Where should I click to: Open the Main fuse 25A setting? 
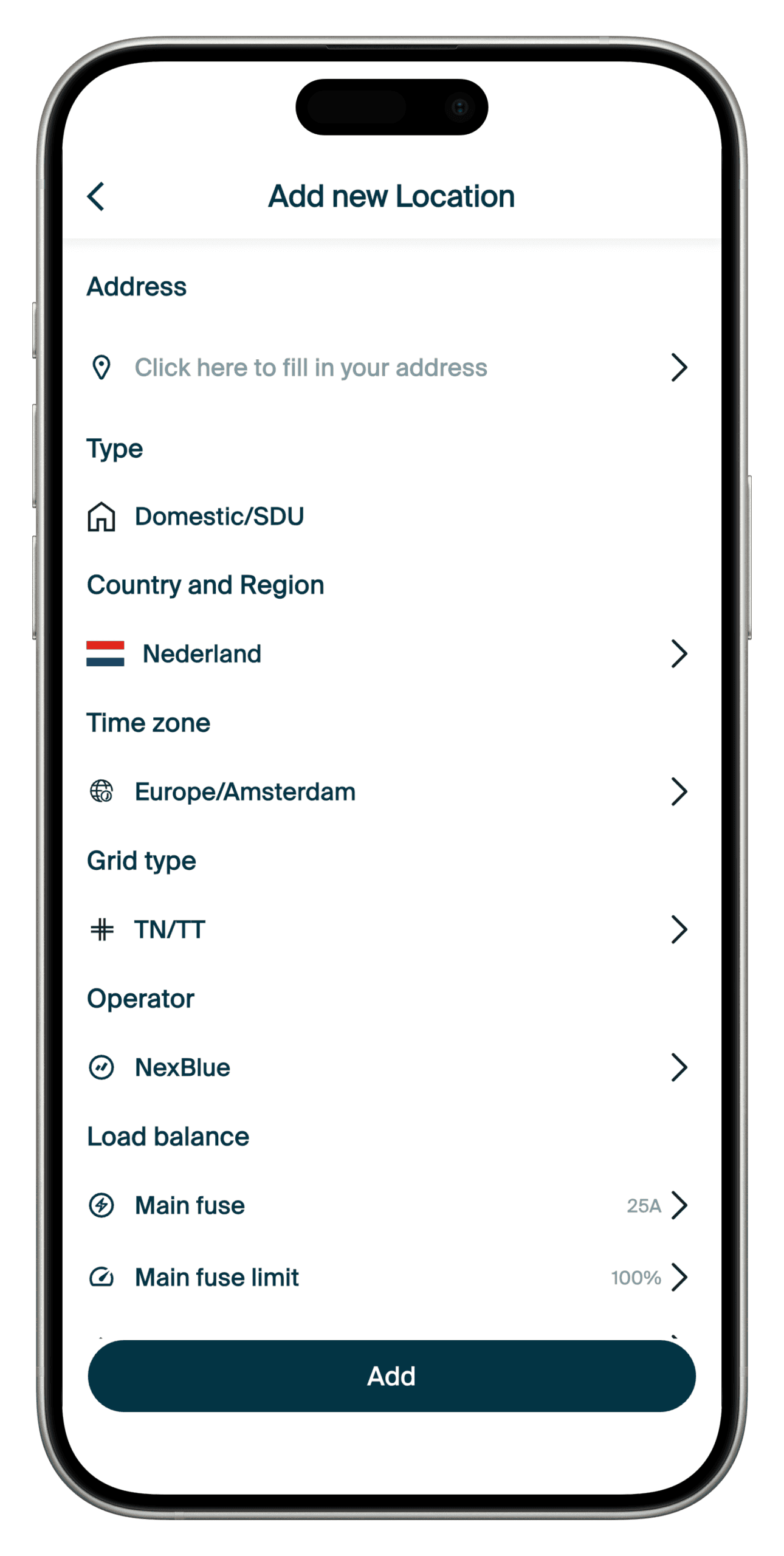[x=389, y=1205]
